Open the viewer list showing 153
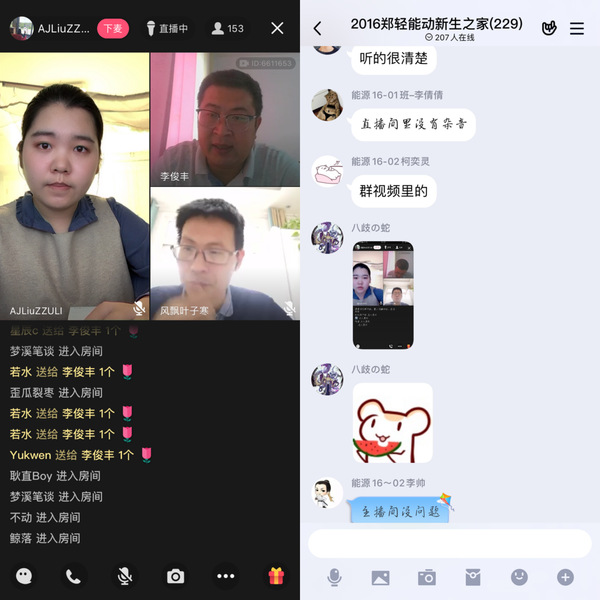Image resolution: width=600 pixels, height=600 pixels. pos(227,28)
